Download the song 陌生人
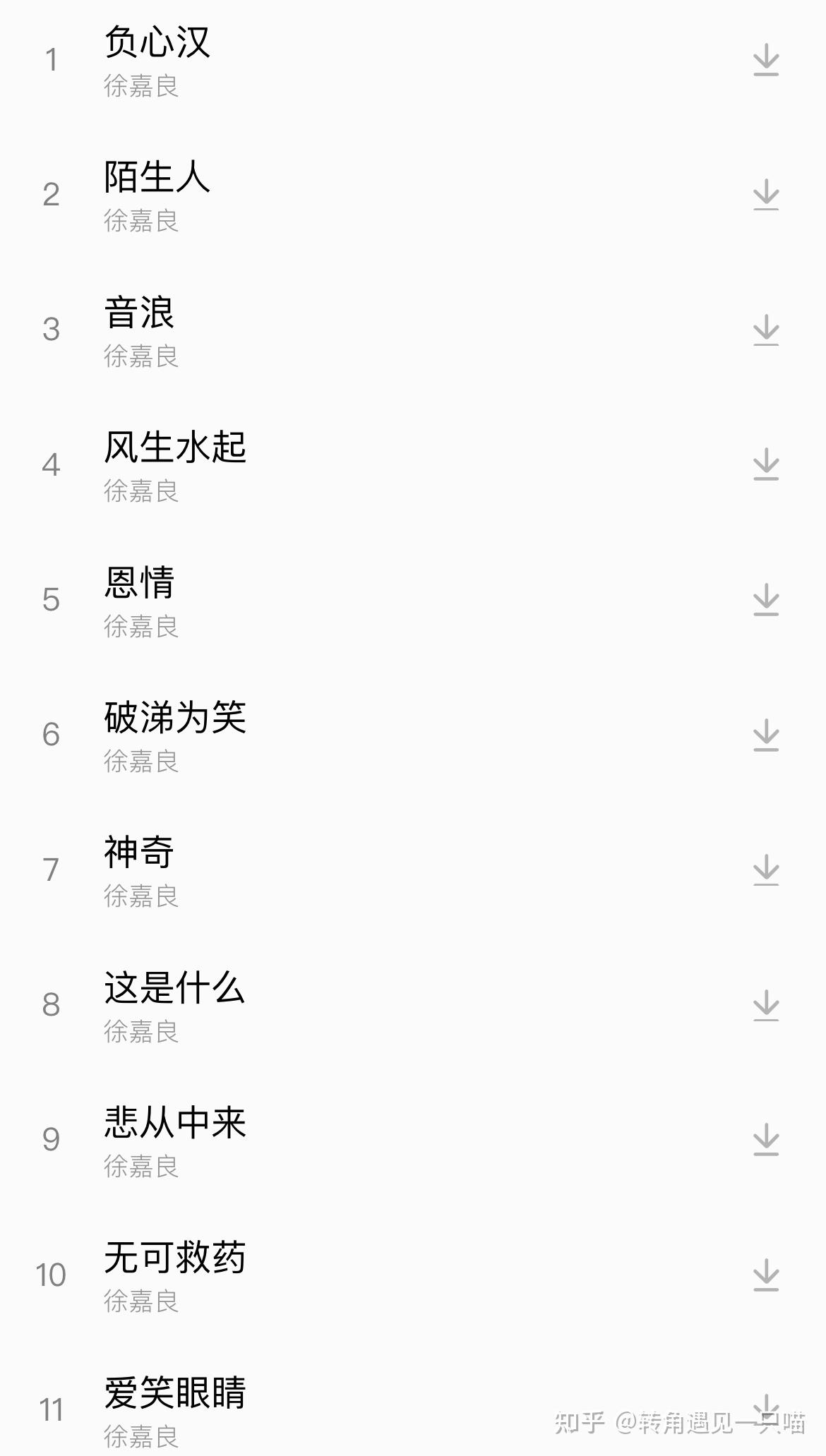The width and height of the screenshot is (826, 1456). click(x=765, y=195)
